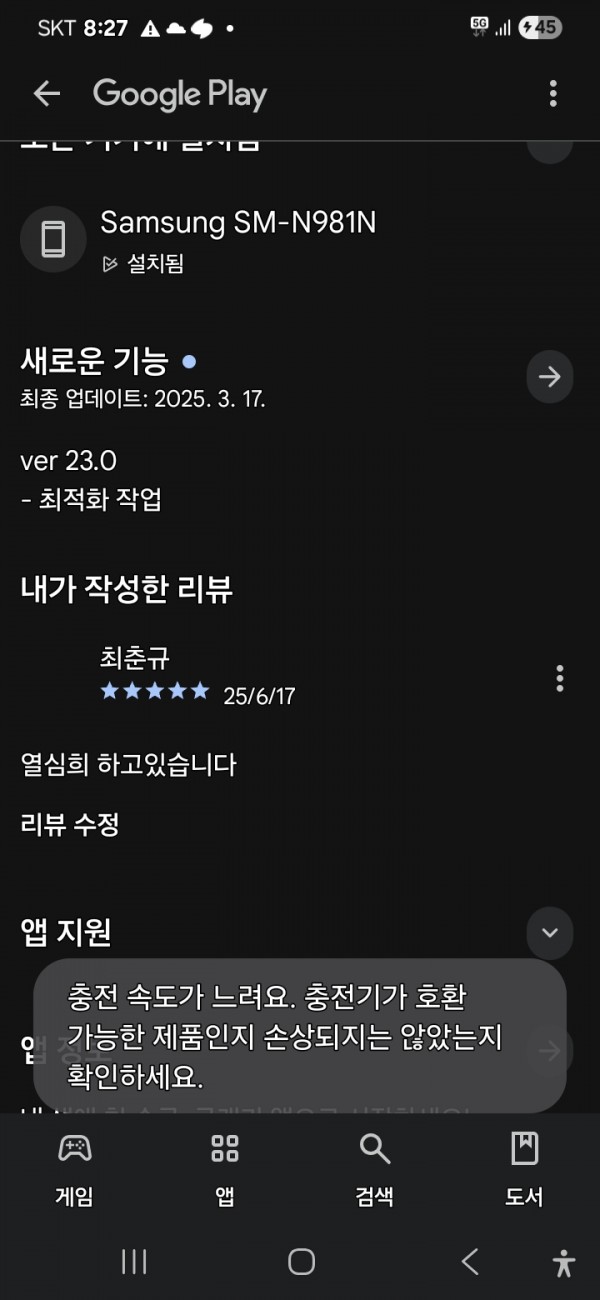Viewport: 600px width, 1300px height.
Task: Switch to the 도서 tab
Action: [524, 1169]
